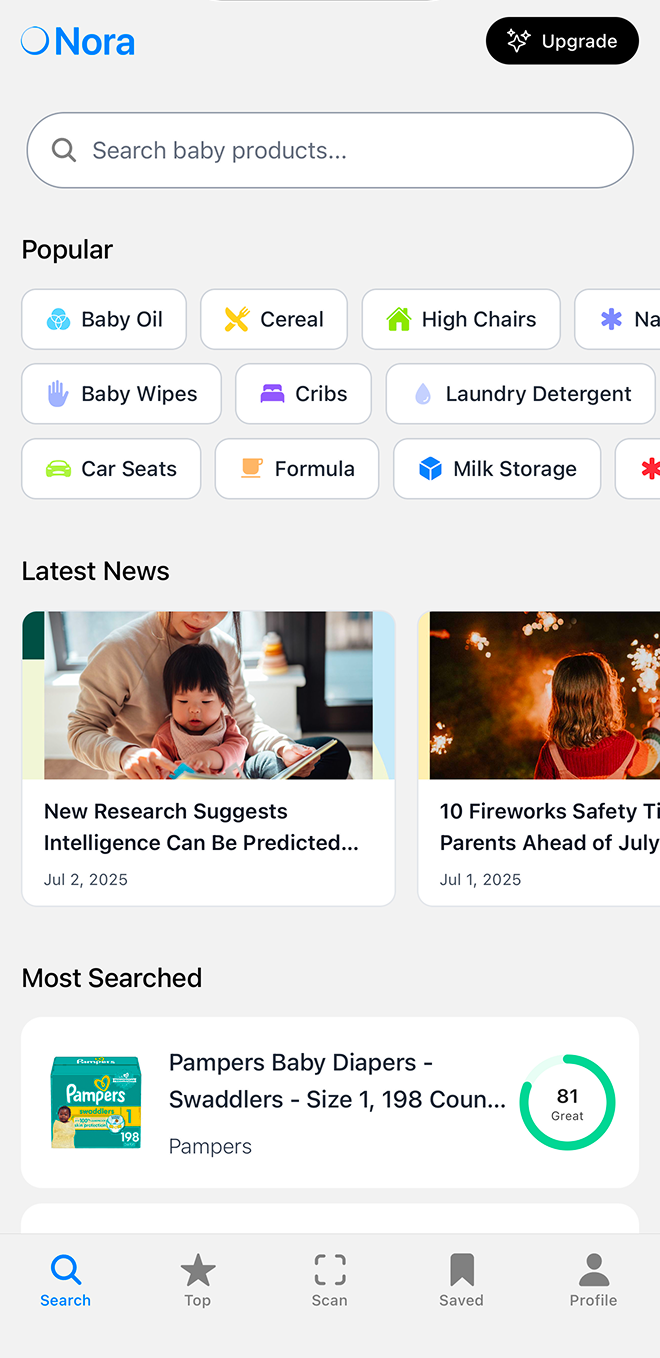This screenshot has width=660, height=1358.
Task: Open the High Chairs category
Action: pyautogui.click(x=461, y=319)
